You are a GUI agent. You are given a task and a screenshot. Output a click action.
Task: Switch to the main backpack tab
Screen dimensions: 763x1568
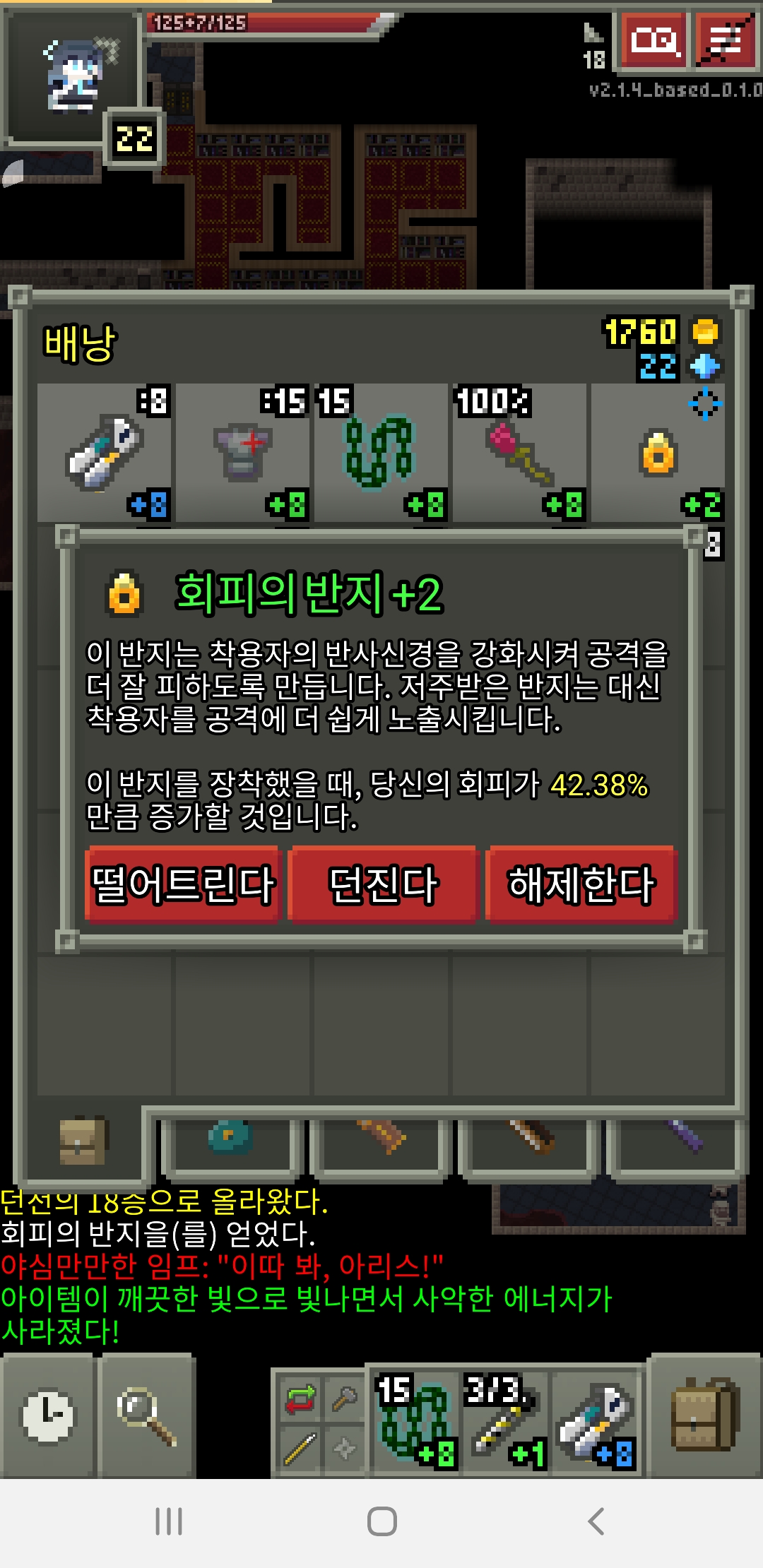[x=82, y=1141]
